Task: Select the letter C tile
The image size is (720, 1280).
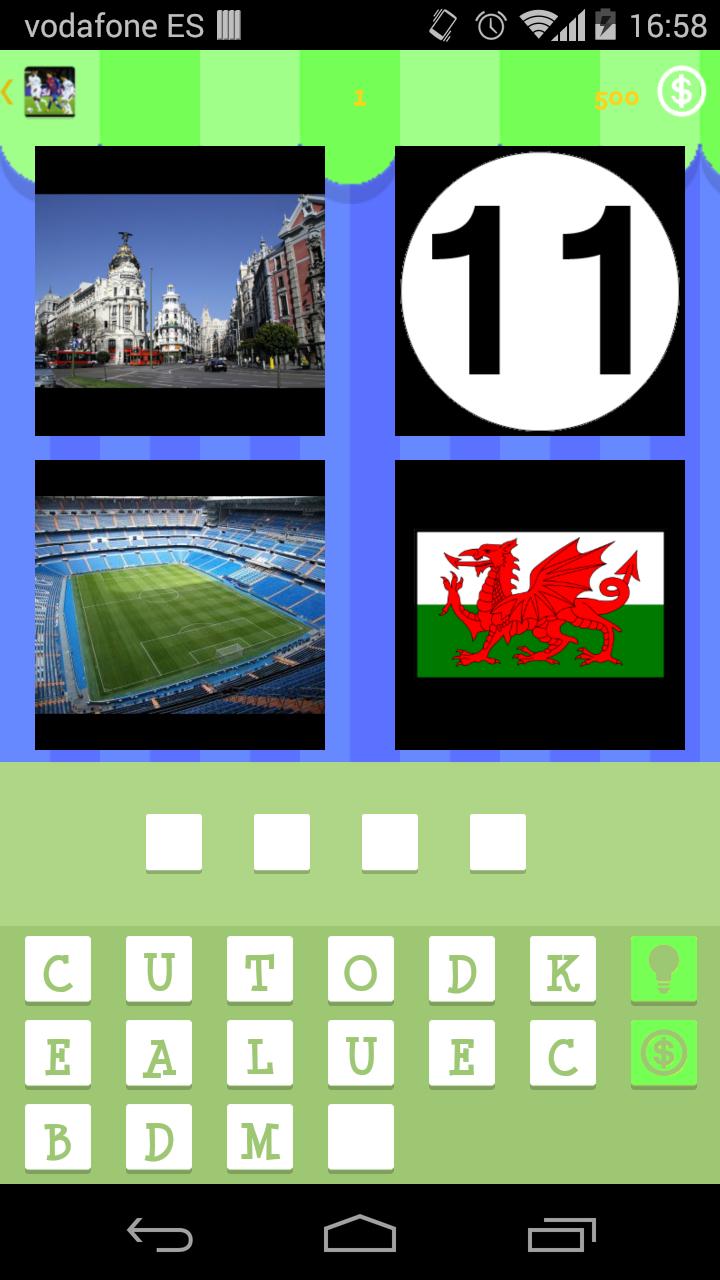Action: pyautogui.click(x=57, y=967)
